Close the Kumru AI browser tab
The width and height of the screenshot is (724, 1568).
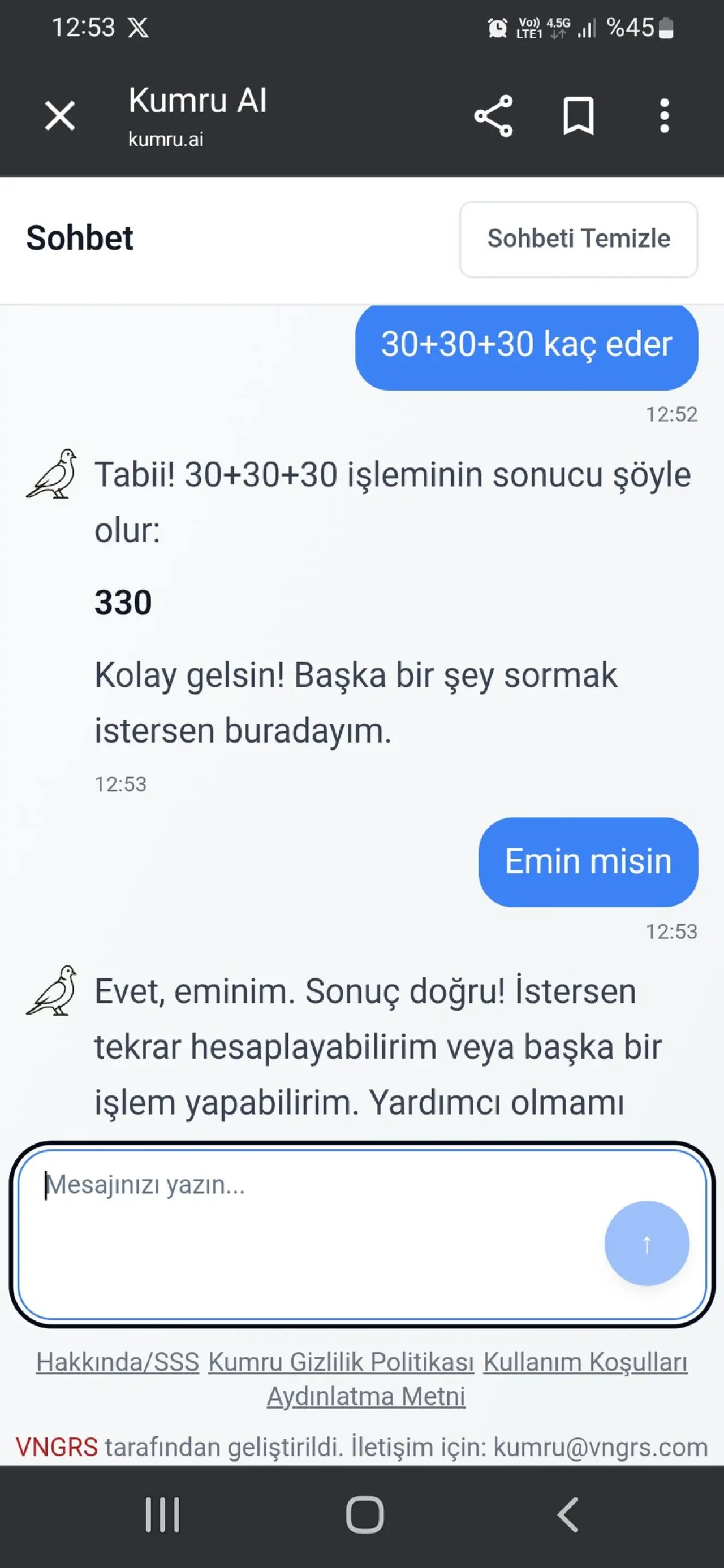[x=60, y=116]
